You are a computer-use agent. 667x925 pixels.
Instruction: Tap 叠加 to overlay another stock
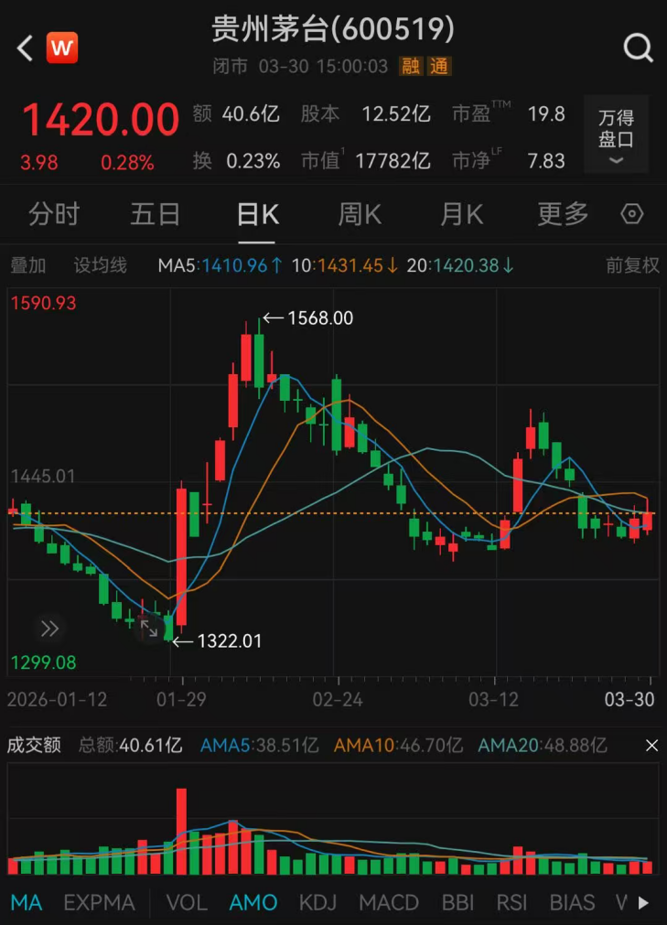[28, 265]
